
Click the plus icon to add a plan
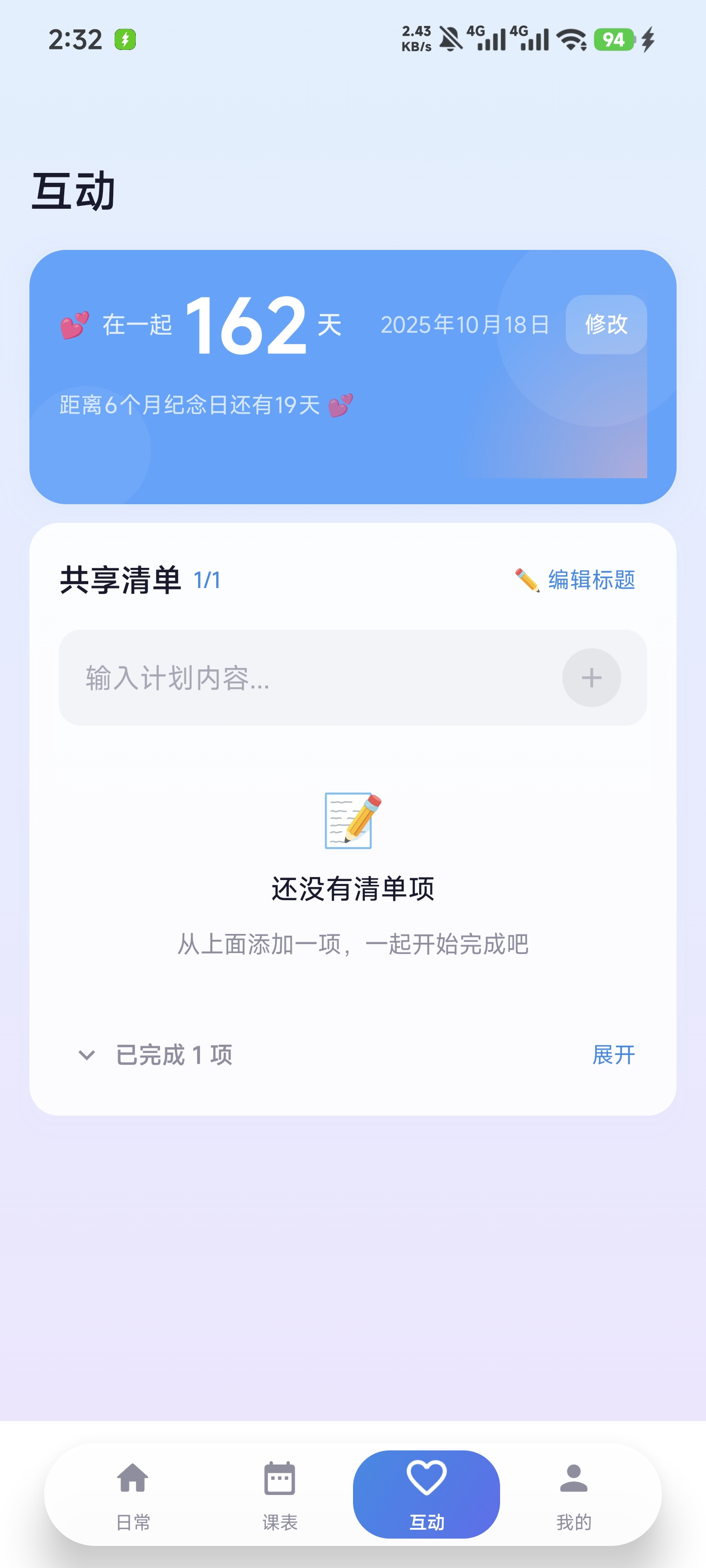tap(590, 678)
